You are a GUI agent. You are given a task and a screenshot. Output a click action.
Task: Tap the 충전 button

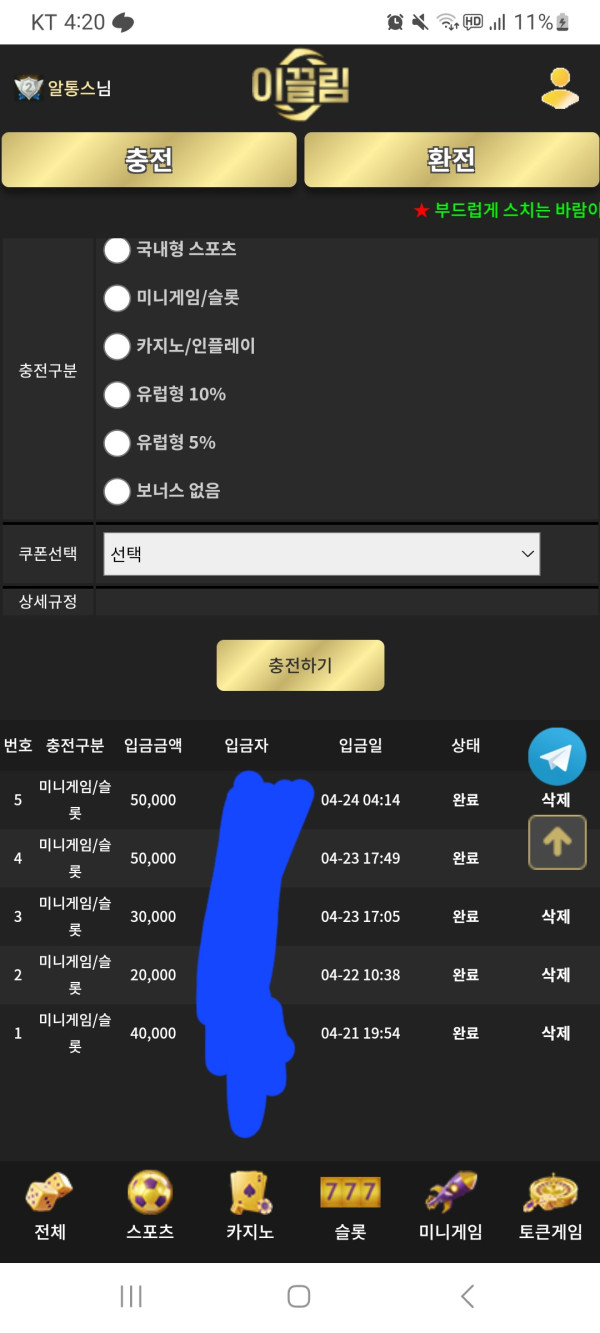click(x=149, y=160)
